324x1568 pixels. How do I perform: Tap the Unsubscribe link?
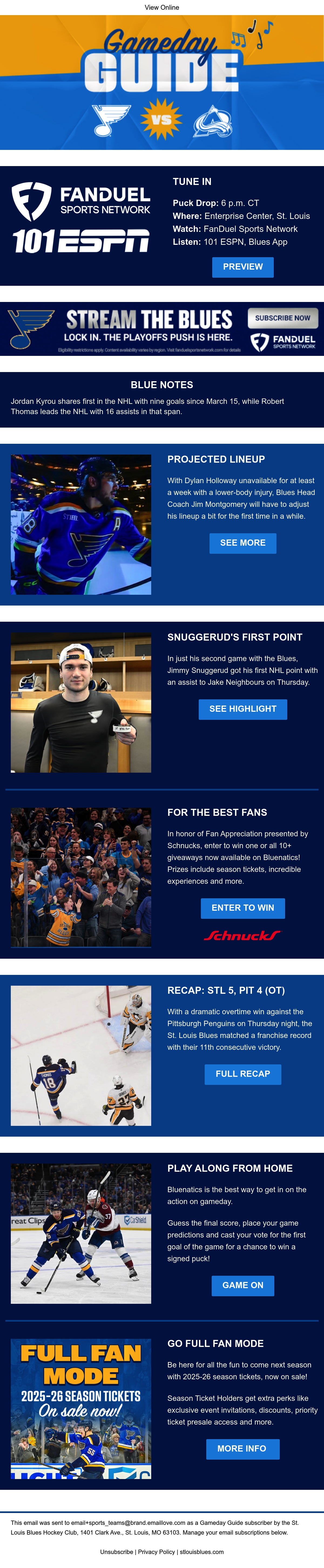(x=117, y=1552)
